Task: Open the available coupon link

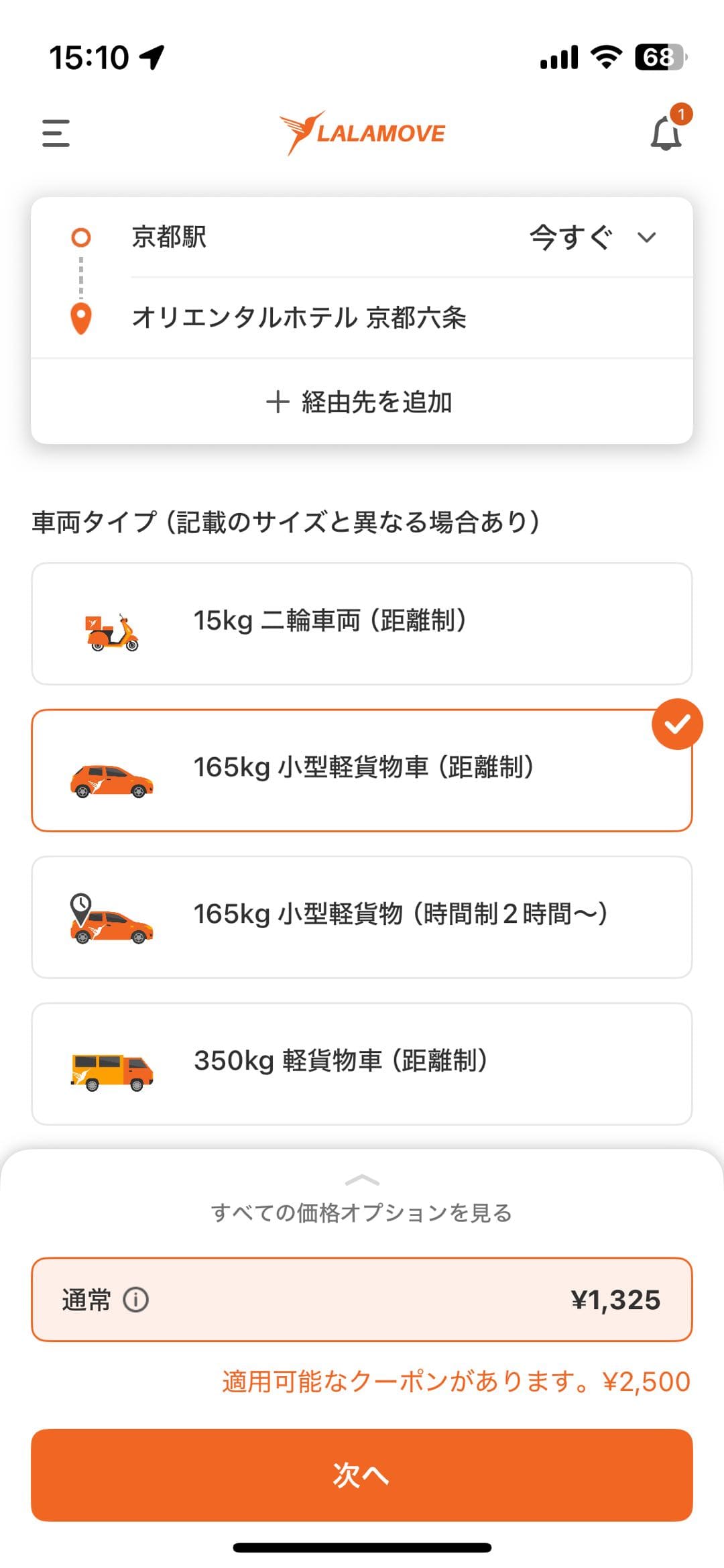Action: tap(456, 1382)
